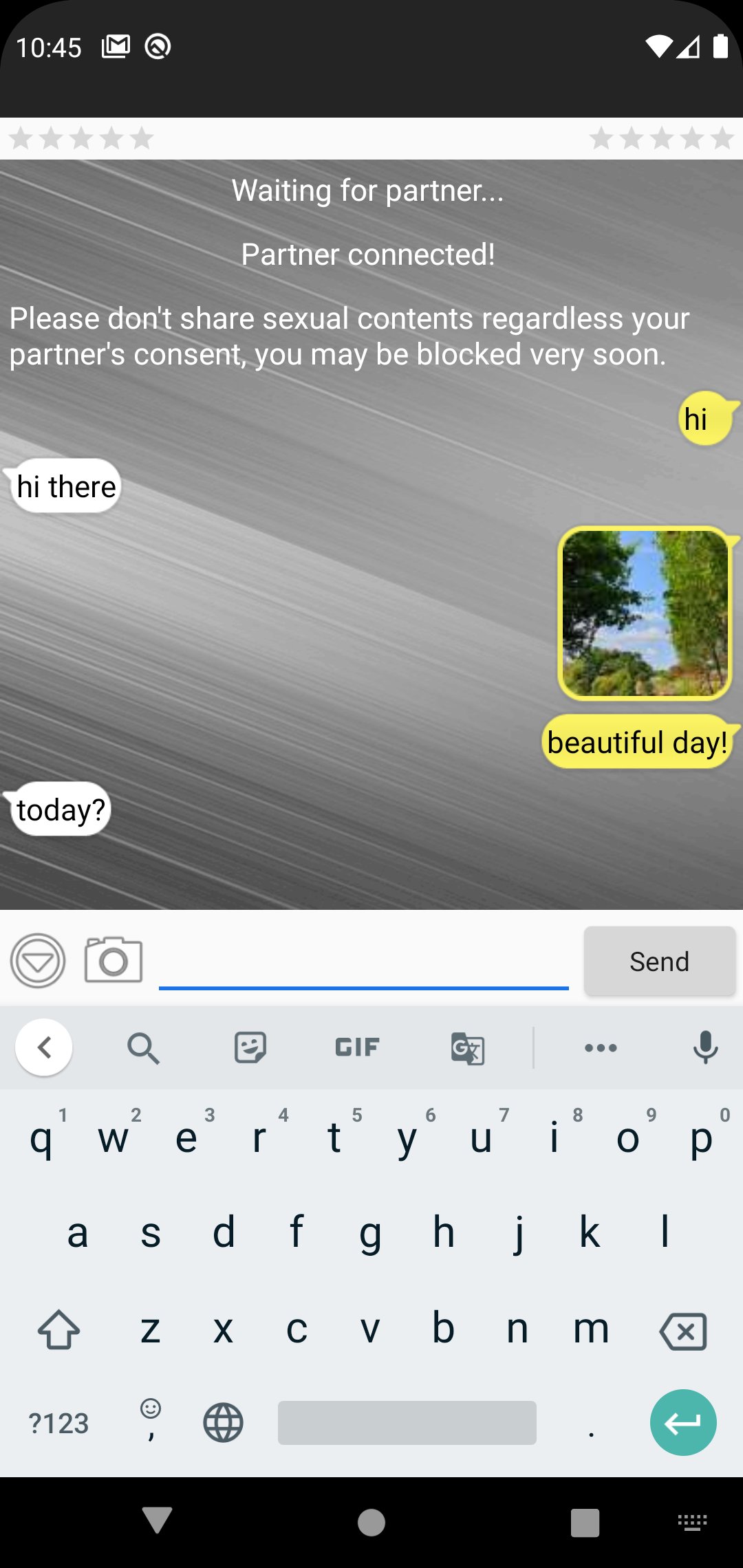This screenshot has width=743, height=1568.
Task: Collapse the keyboard toolbar with back chevron
Action: tap(44, 1047)
